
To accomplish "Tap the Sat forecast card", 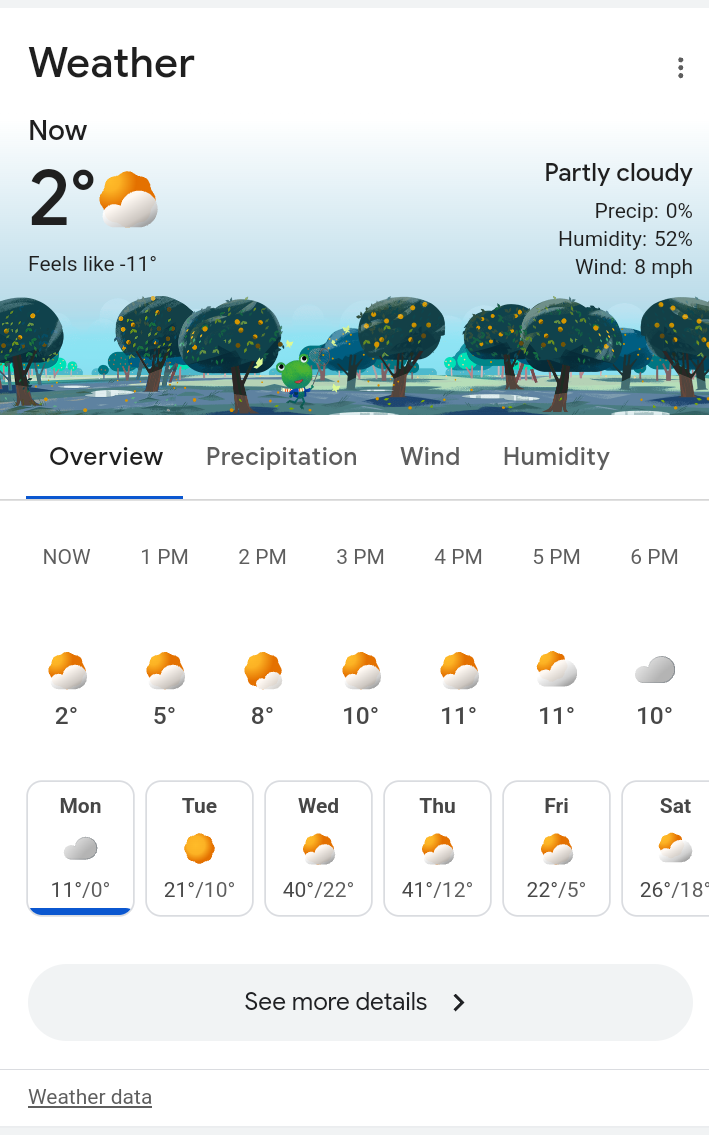I will tap(668, 848).
